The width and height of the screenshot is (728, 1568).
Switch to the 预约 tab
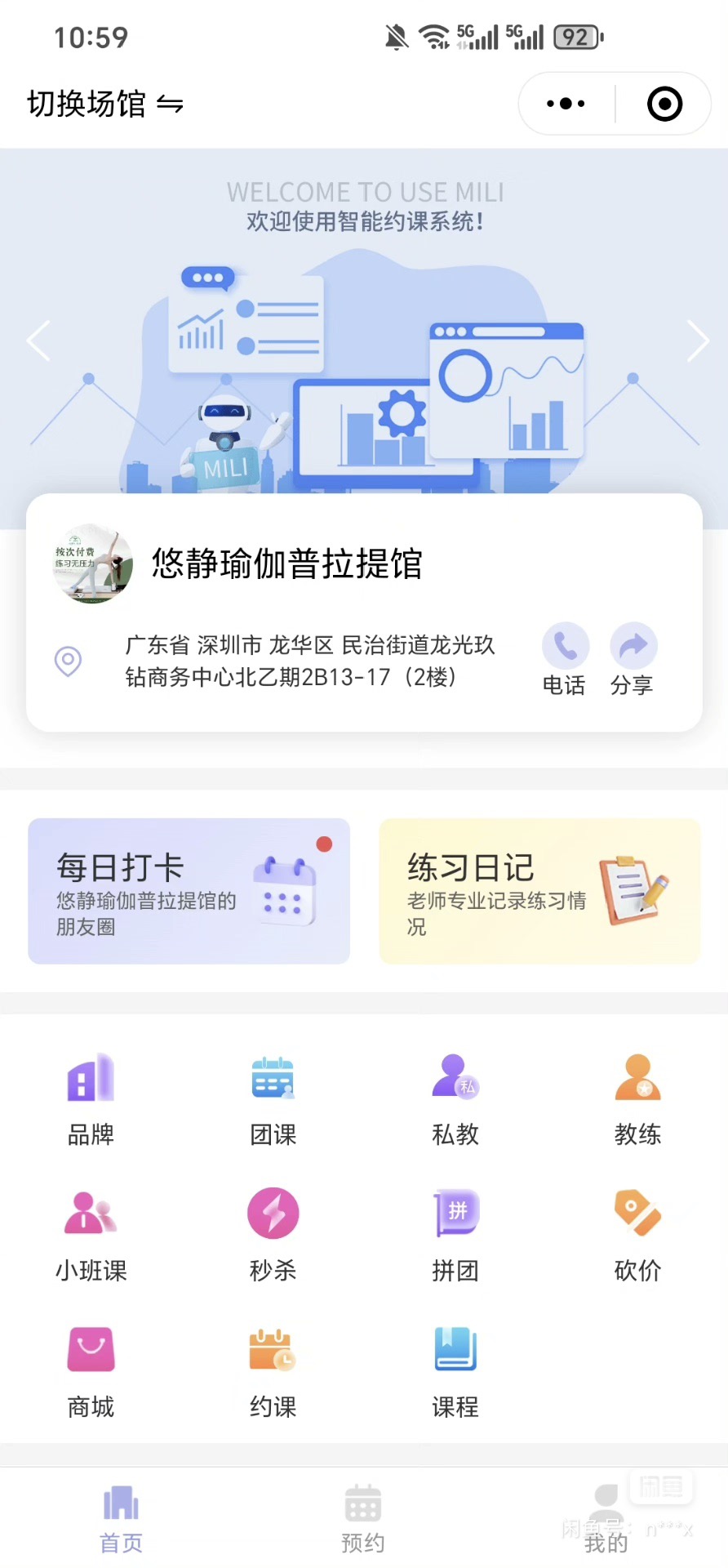(363, 1518)
